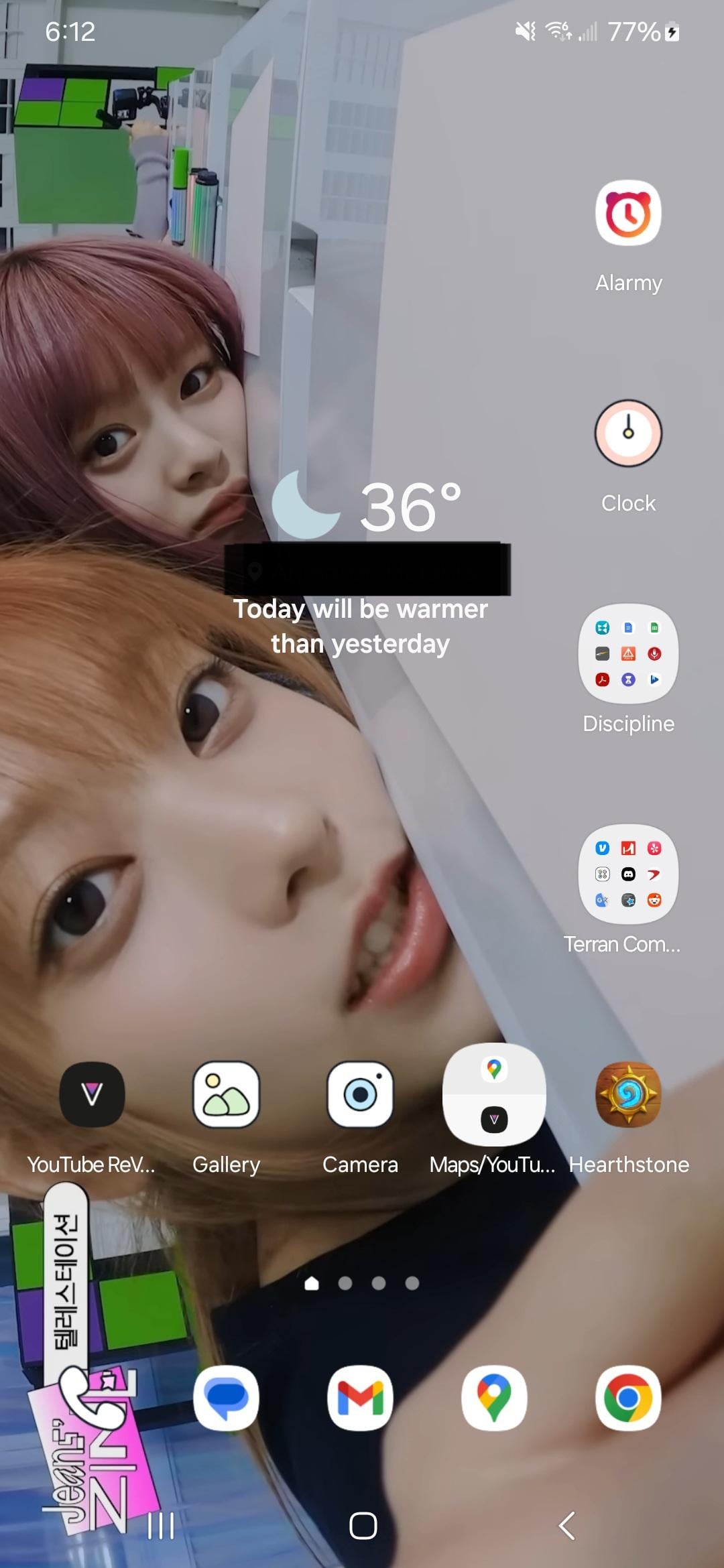The image size is (724, 1568).
Task: Launch the Camera app
Action: (360, 1094)
